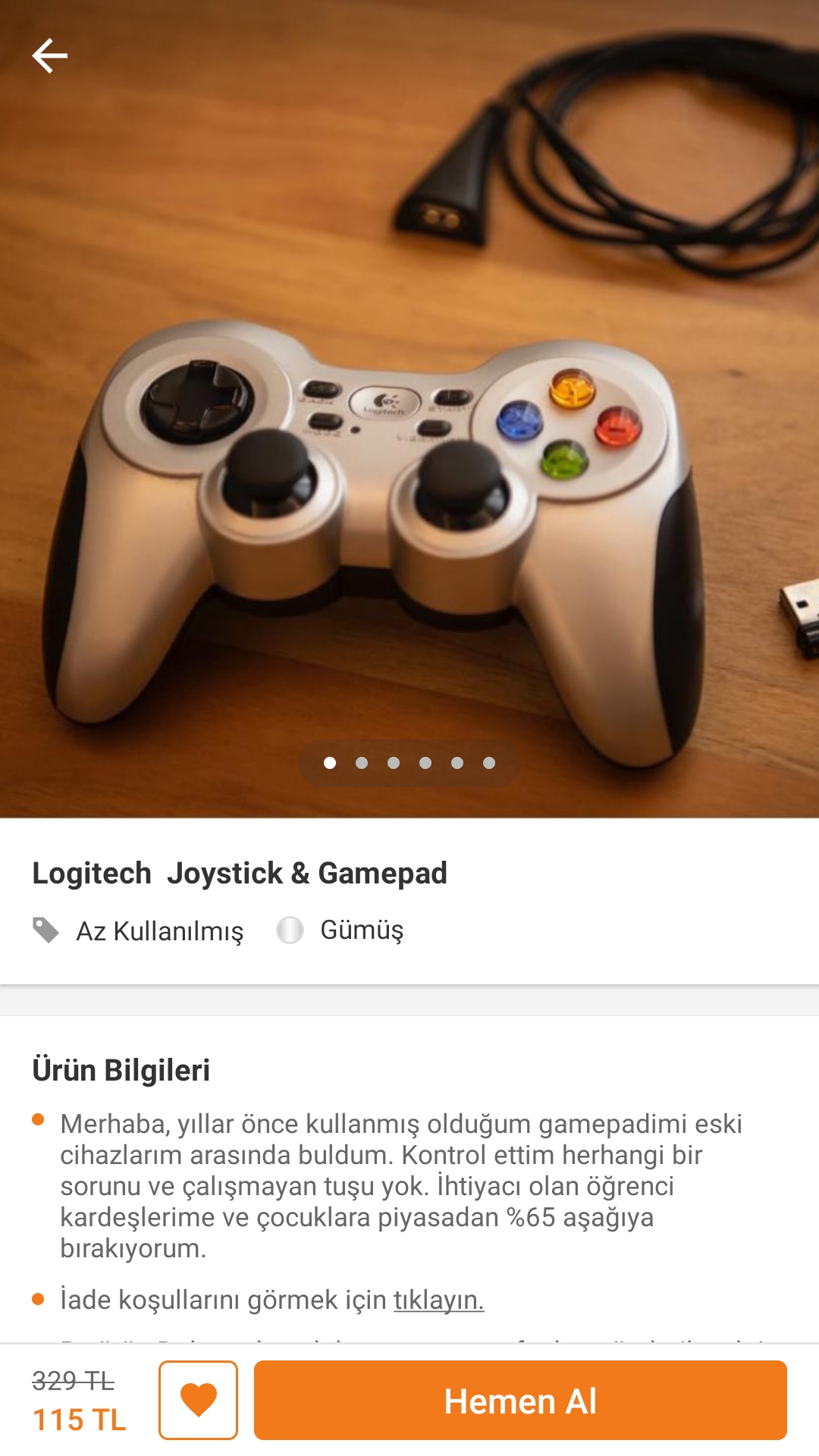819x1456 pixels.
Task: Open the Logitech gamepad product photo
Action: point(409,455)
